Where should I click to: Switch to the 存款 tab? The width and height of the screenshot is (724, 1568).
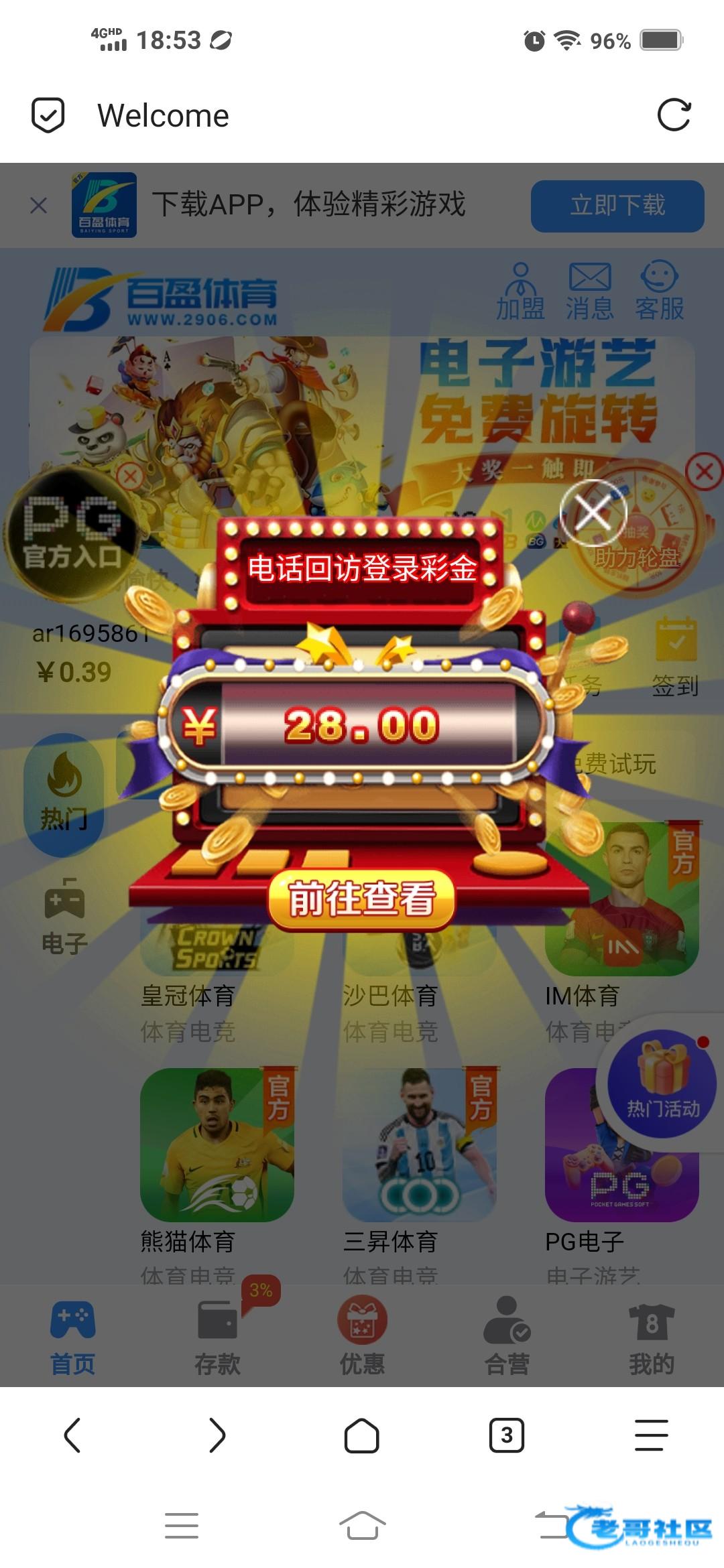coord(217,1336)
